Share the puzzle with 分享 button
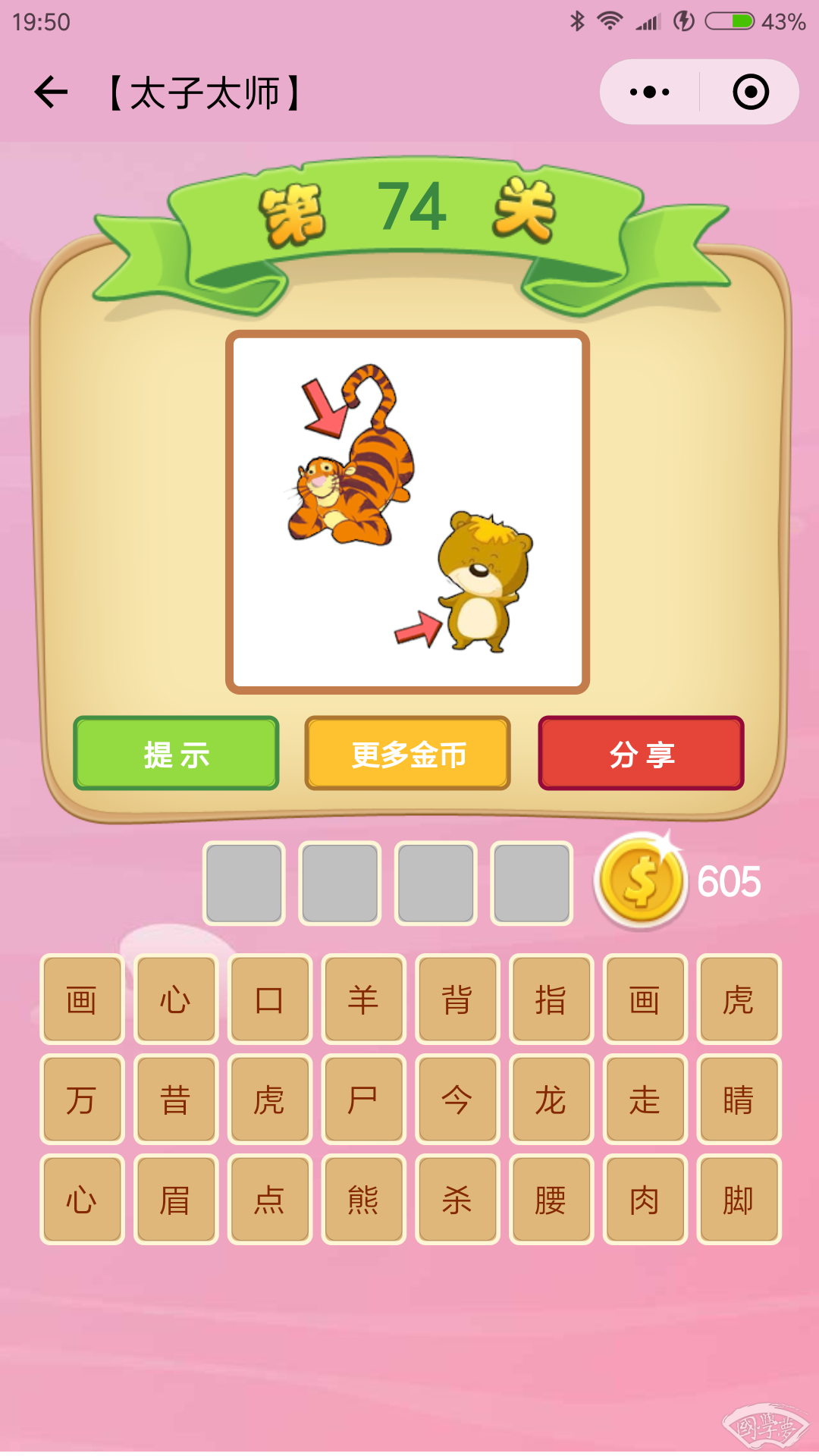 coord(641,753)
